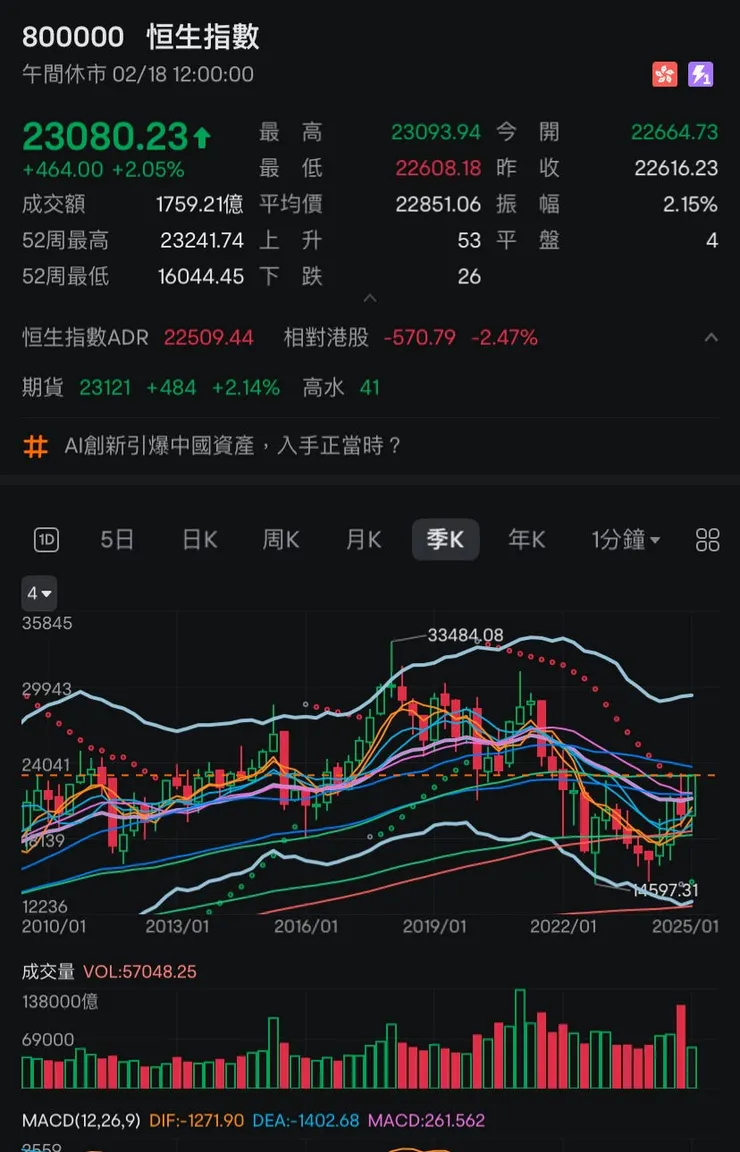Switch to the 年K yearly tab

pyautogui.click(x=526, y=539)
